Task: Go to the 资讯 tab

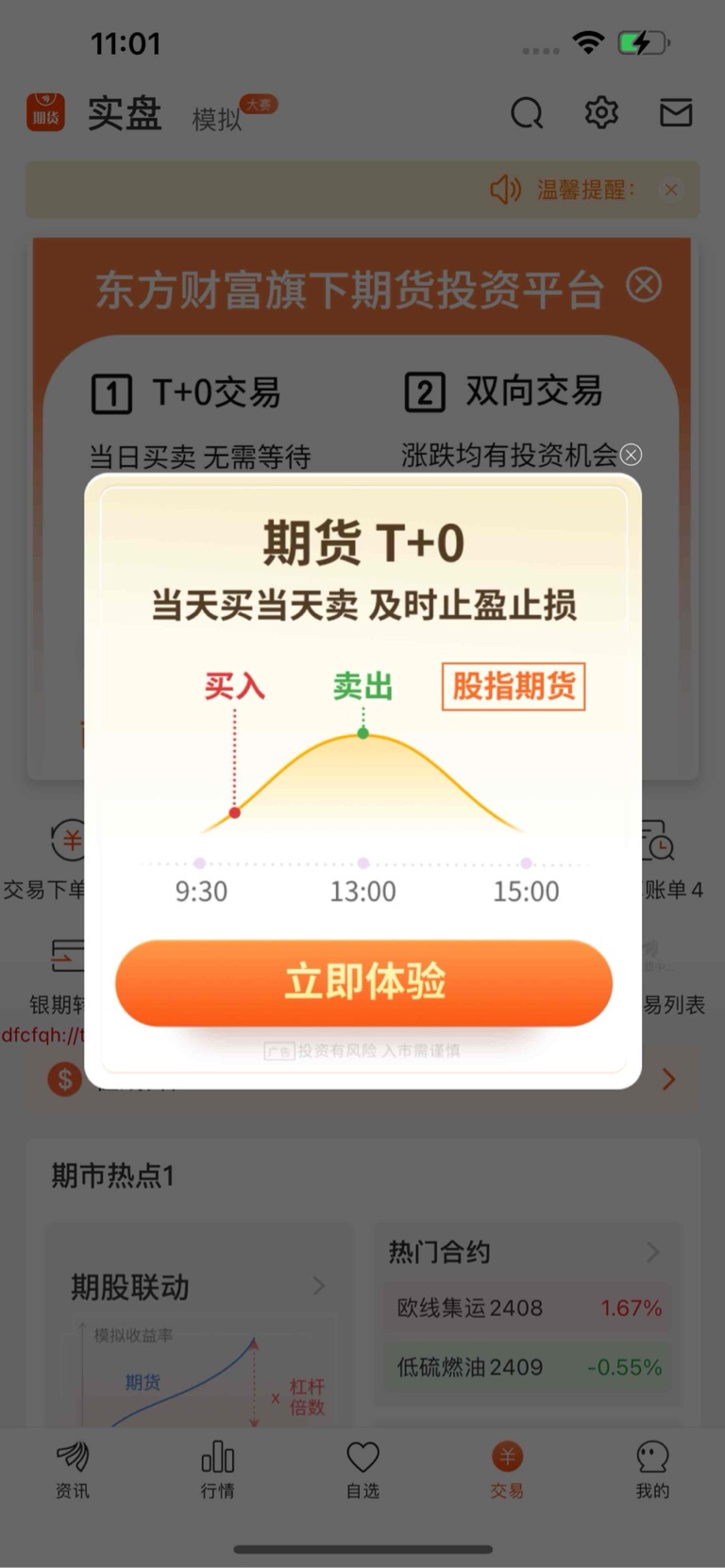Action: point(72,1470)
